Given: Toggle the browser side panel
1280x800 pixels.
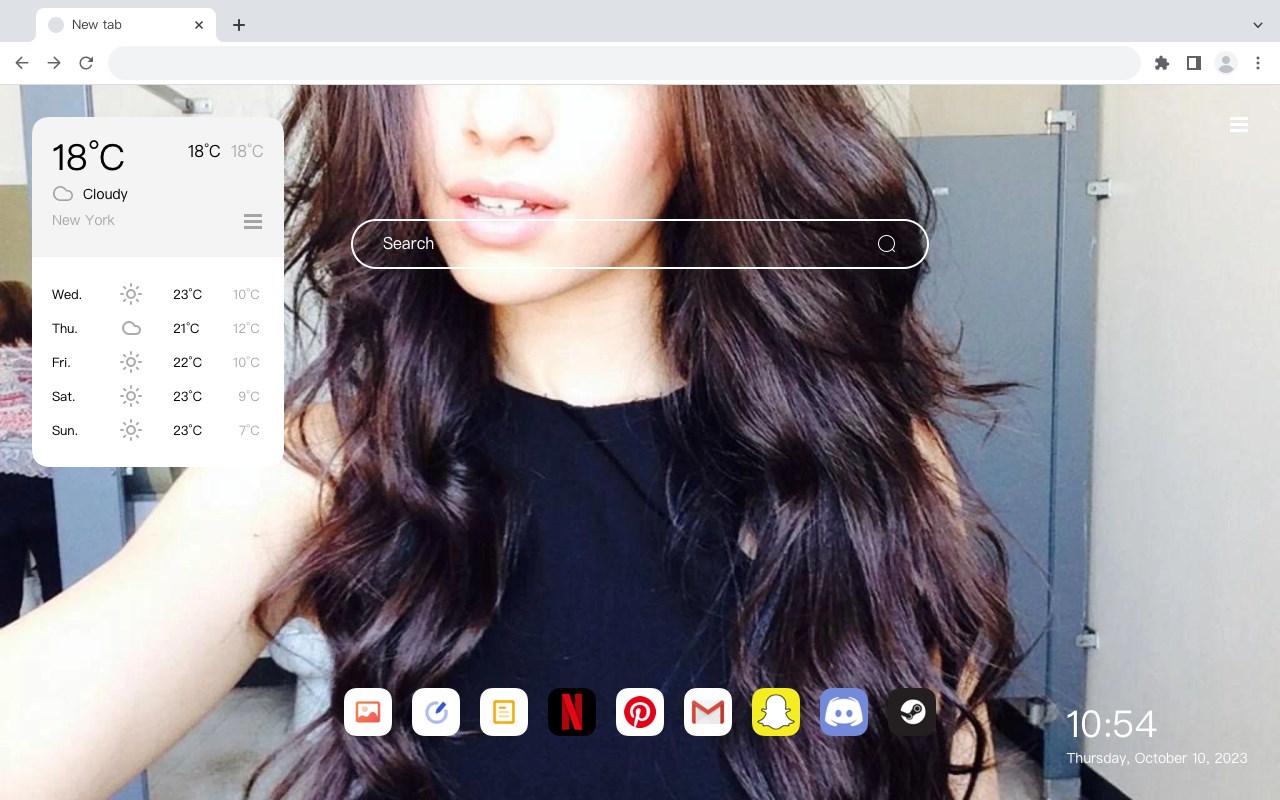Looking at the screenshot, I should (x=1193, y=63).
